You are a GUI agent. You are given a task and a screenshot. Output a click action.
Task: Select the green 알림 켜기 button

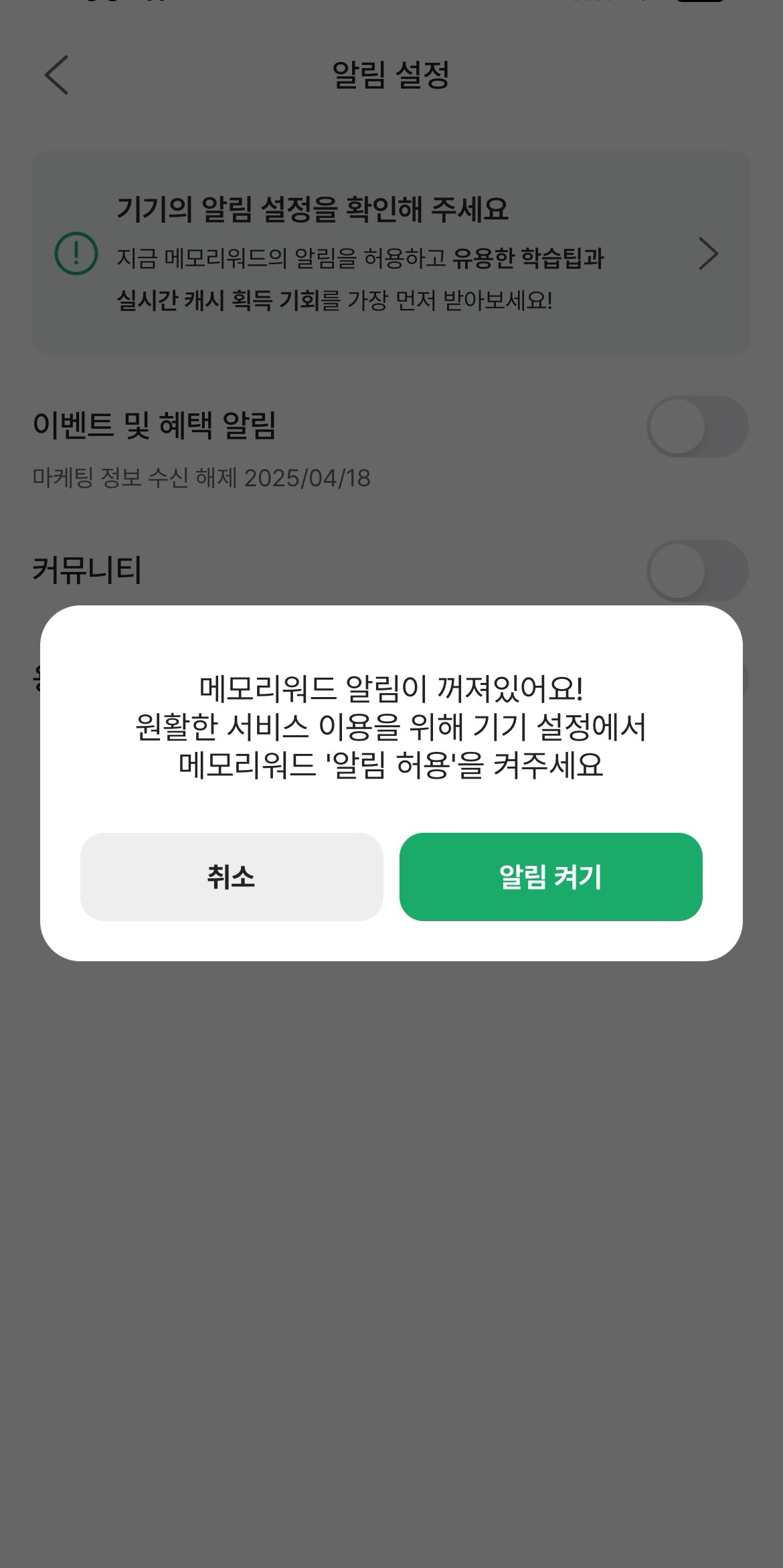pos(550,876)
